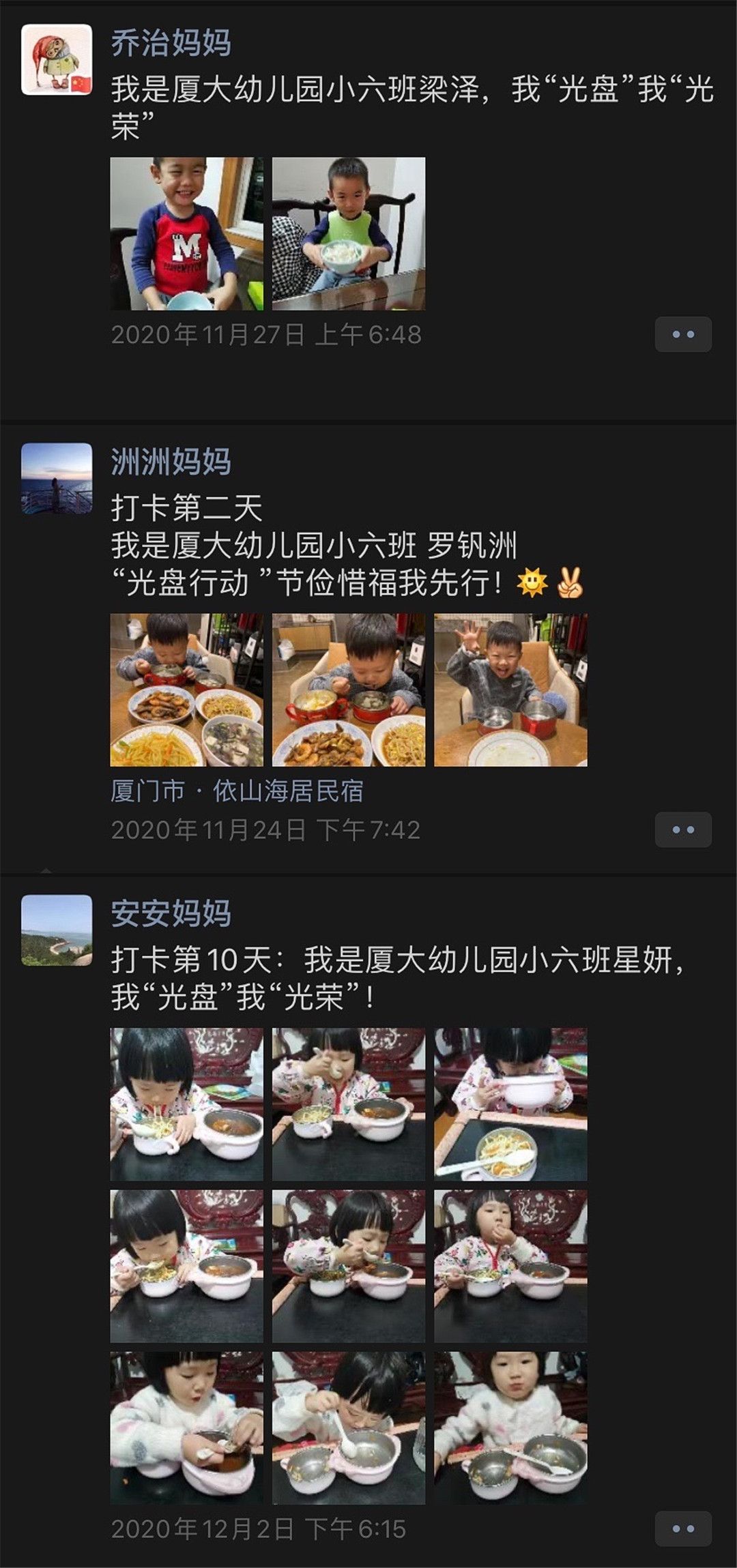View first photo in 安安妈妈's post
Image resolution: width=737 pixels, height=1568 pixels.
click(186, 1104)
